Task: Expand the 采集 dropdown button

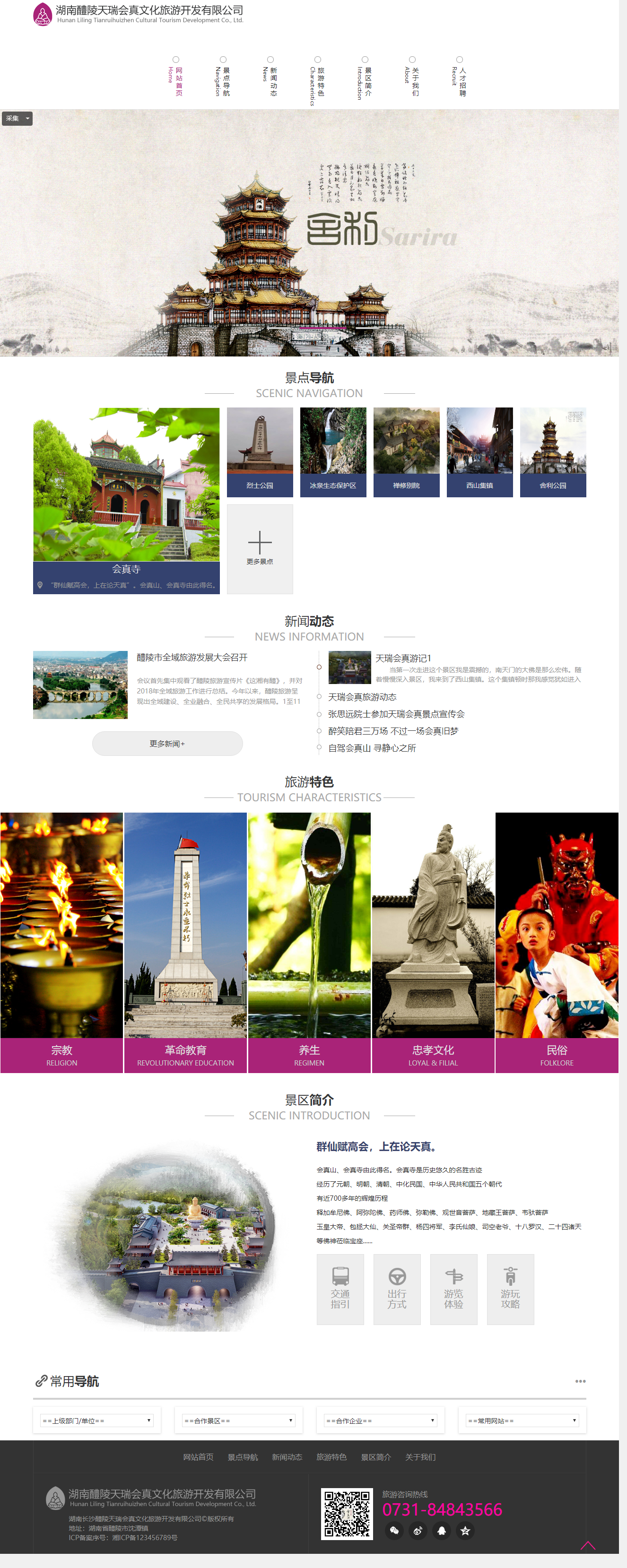Action: click(x=17, y=119)
